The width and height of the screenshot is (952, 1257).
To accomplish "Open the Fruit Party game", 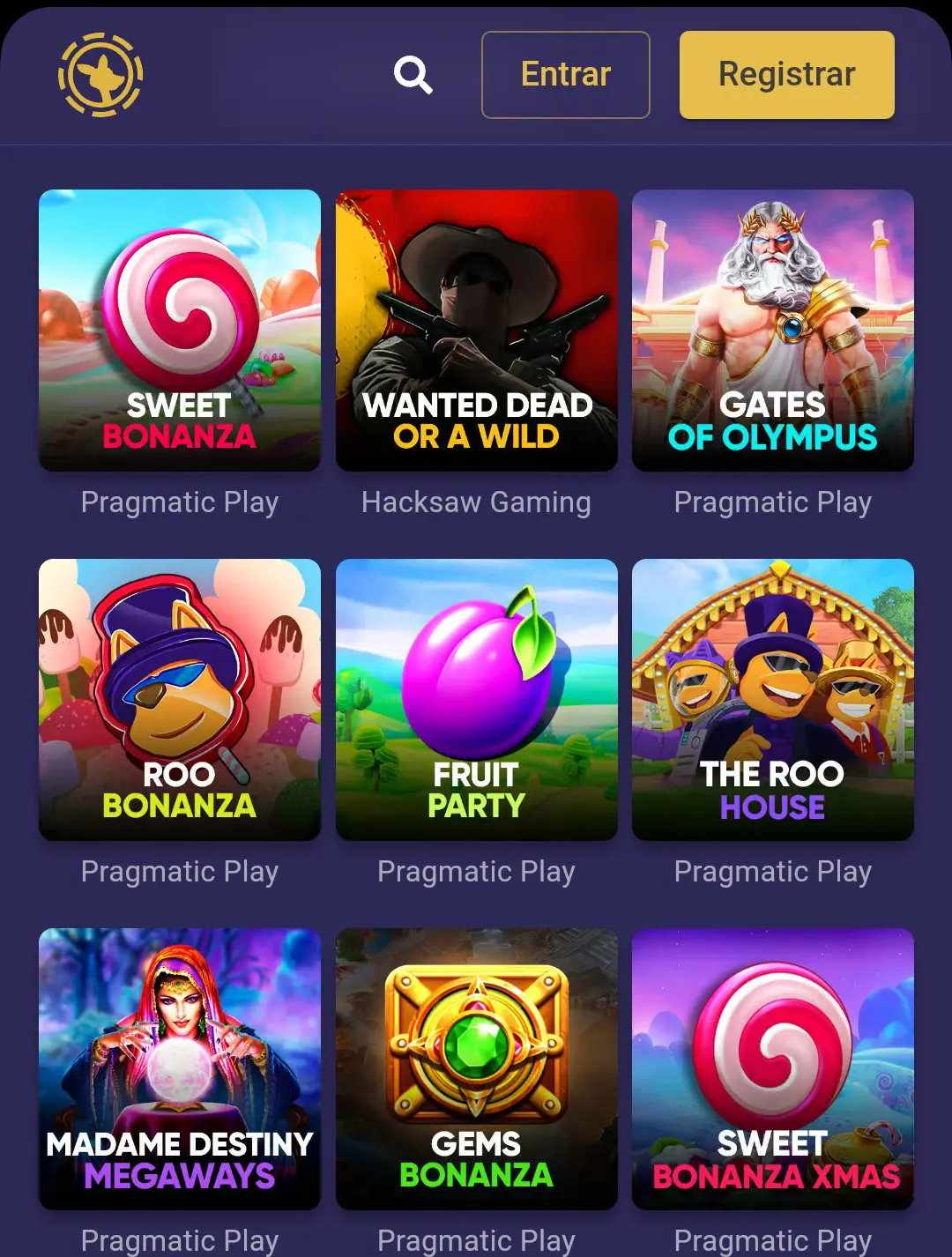I will click(x=476, y=699).
